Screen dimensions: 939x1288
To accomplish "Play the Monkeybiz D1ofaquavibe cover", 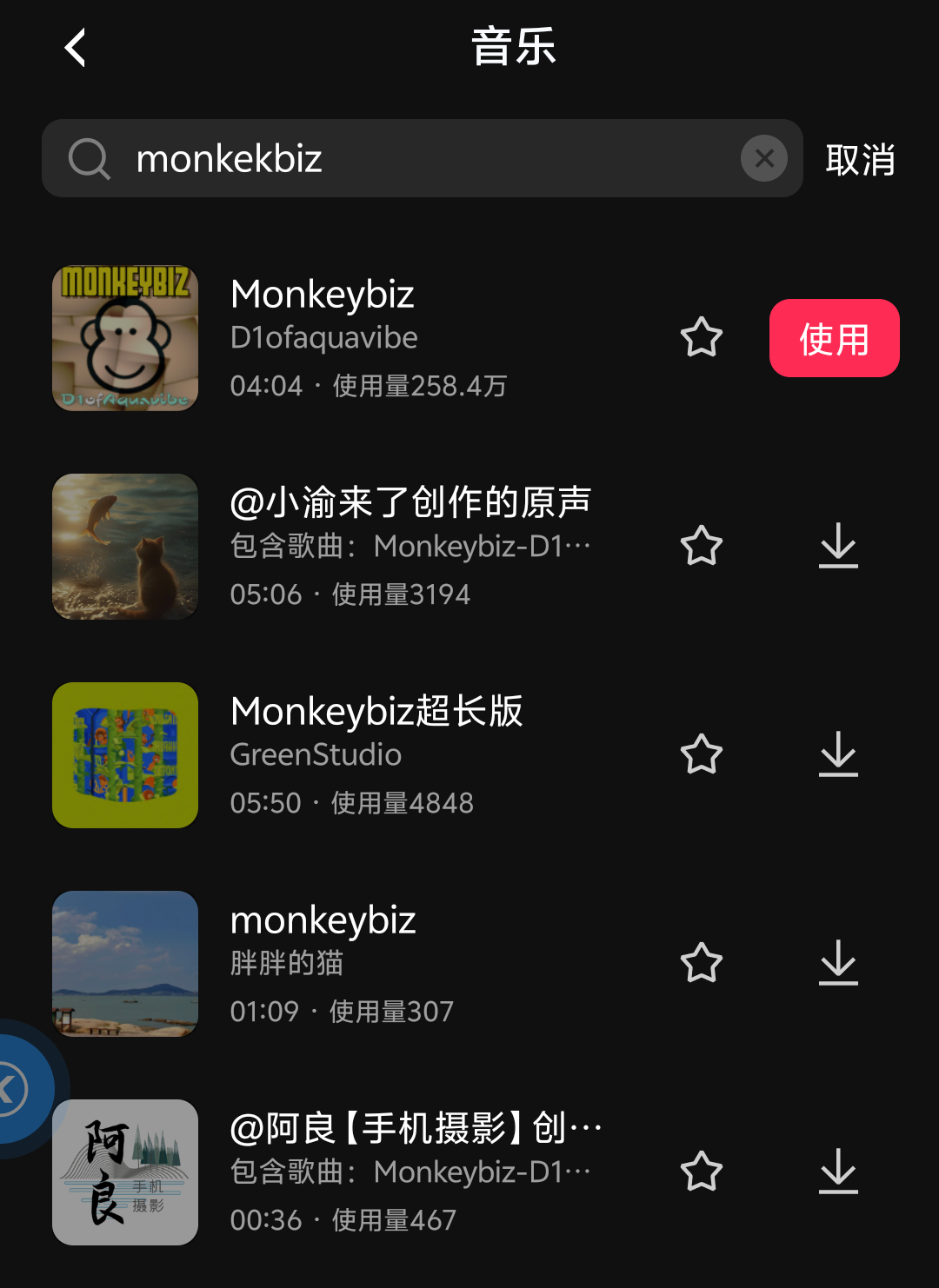I will pos(125,338).
